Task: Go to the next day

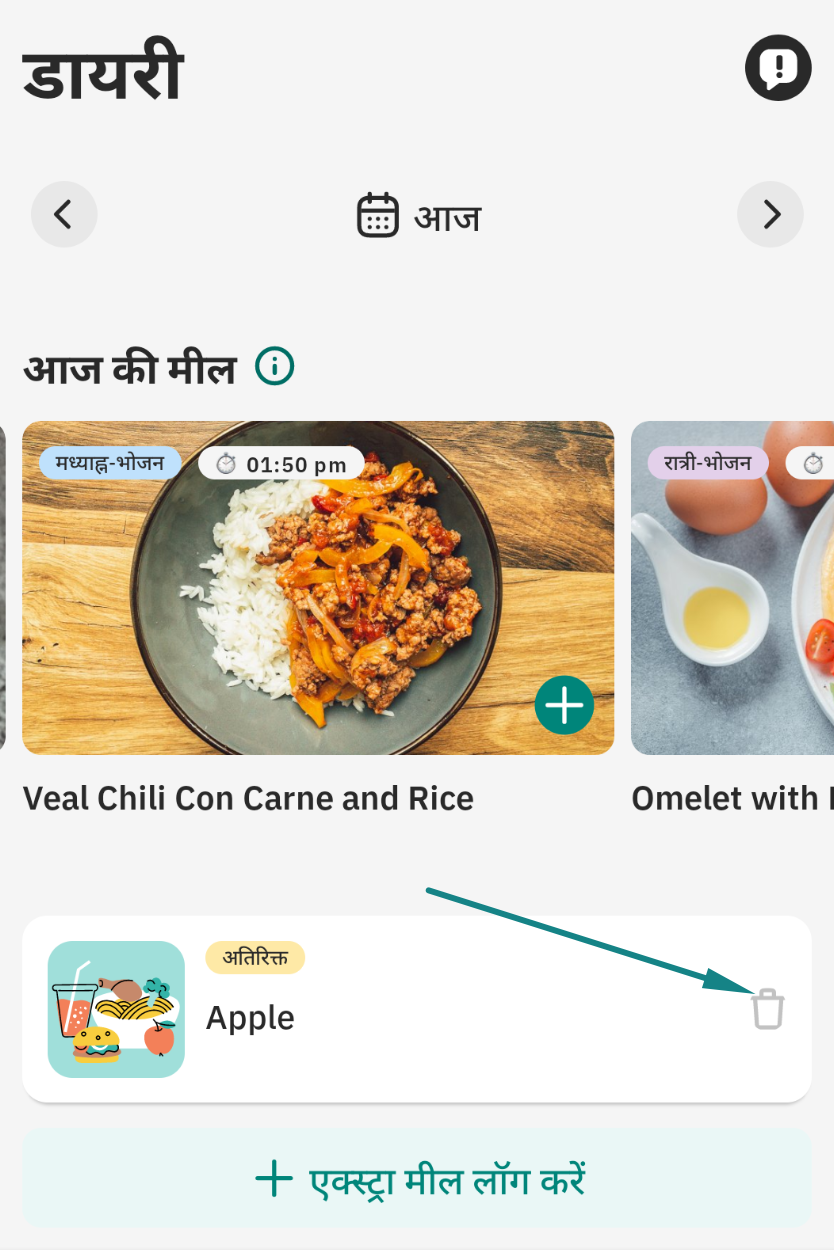Action: pyautogui.click(x=770, y=214)
